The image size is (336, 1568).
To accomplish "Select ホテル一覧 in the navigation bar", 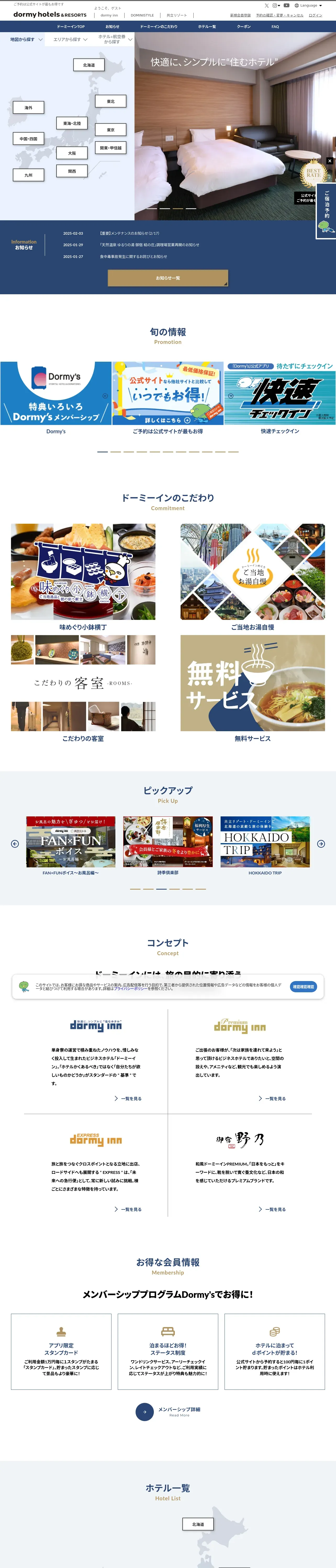I will [x=207, y=27].
